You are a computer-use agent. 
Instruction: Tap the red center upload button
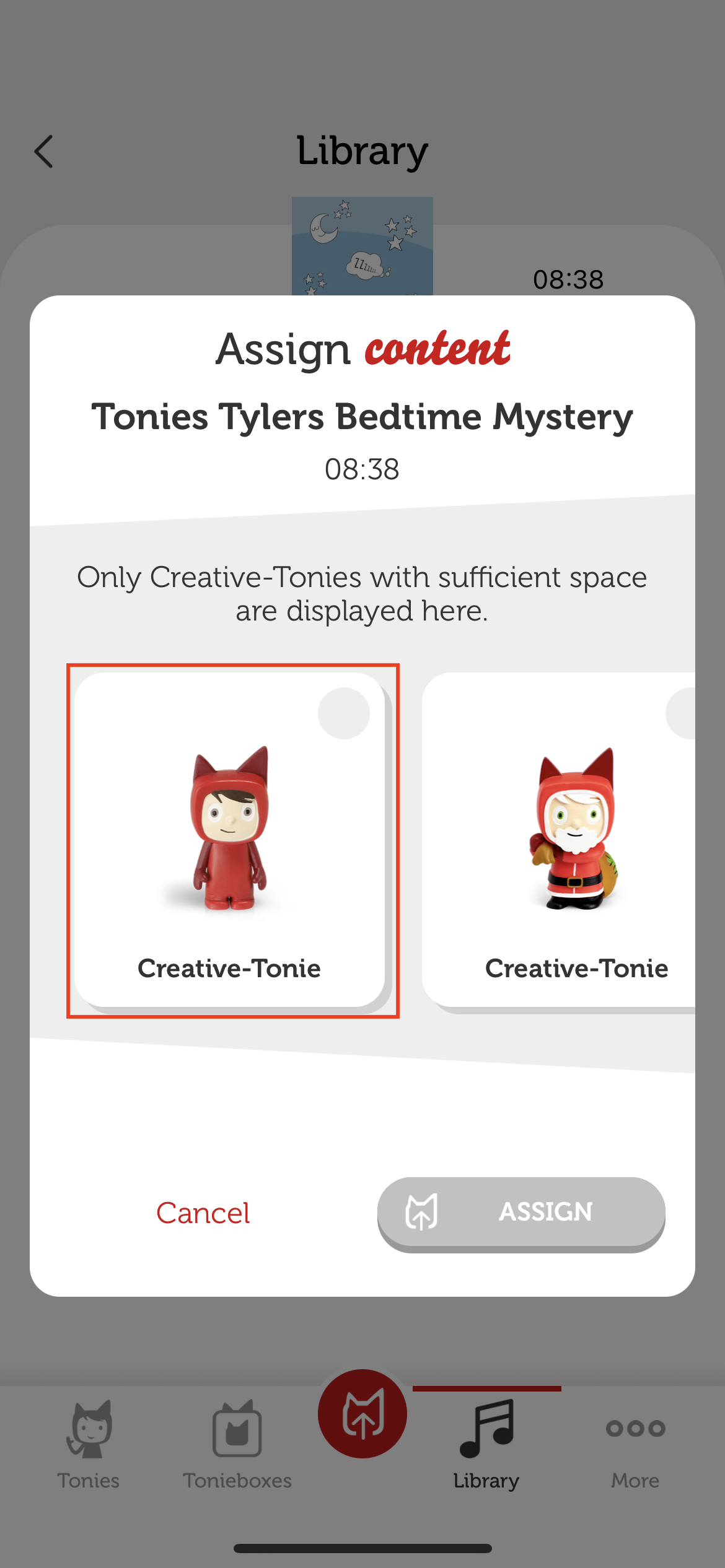(362, 1413)
